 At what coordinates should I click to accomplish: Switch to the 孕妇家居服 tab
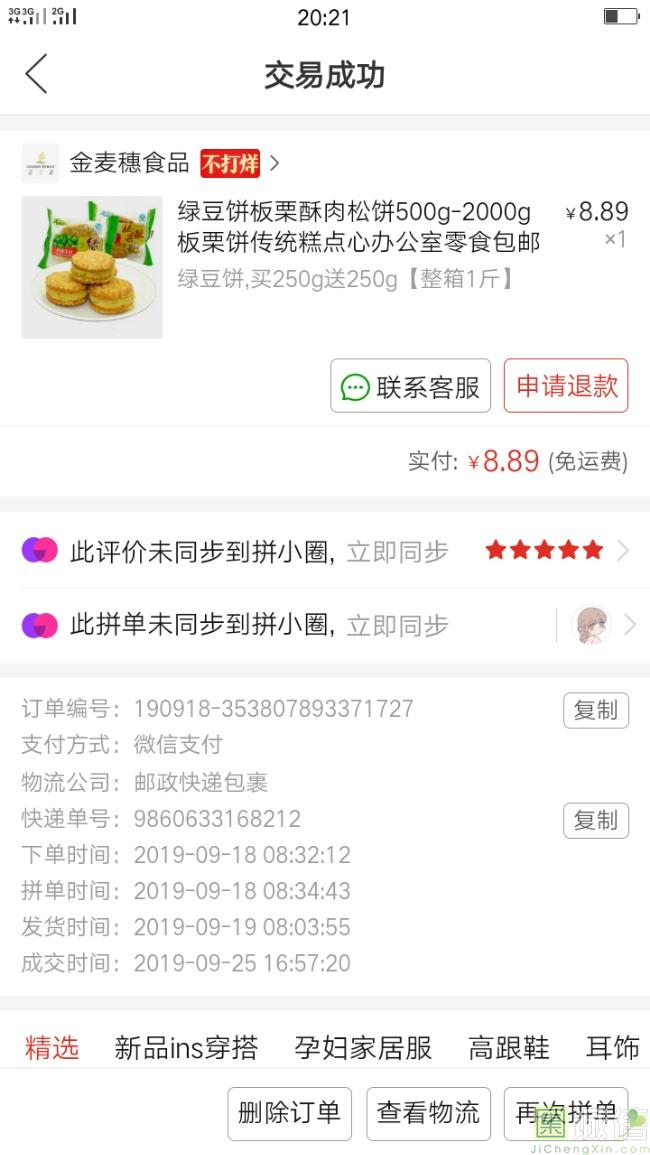pos(363,1047)
